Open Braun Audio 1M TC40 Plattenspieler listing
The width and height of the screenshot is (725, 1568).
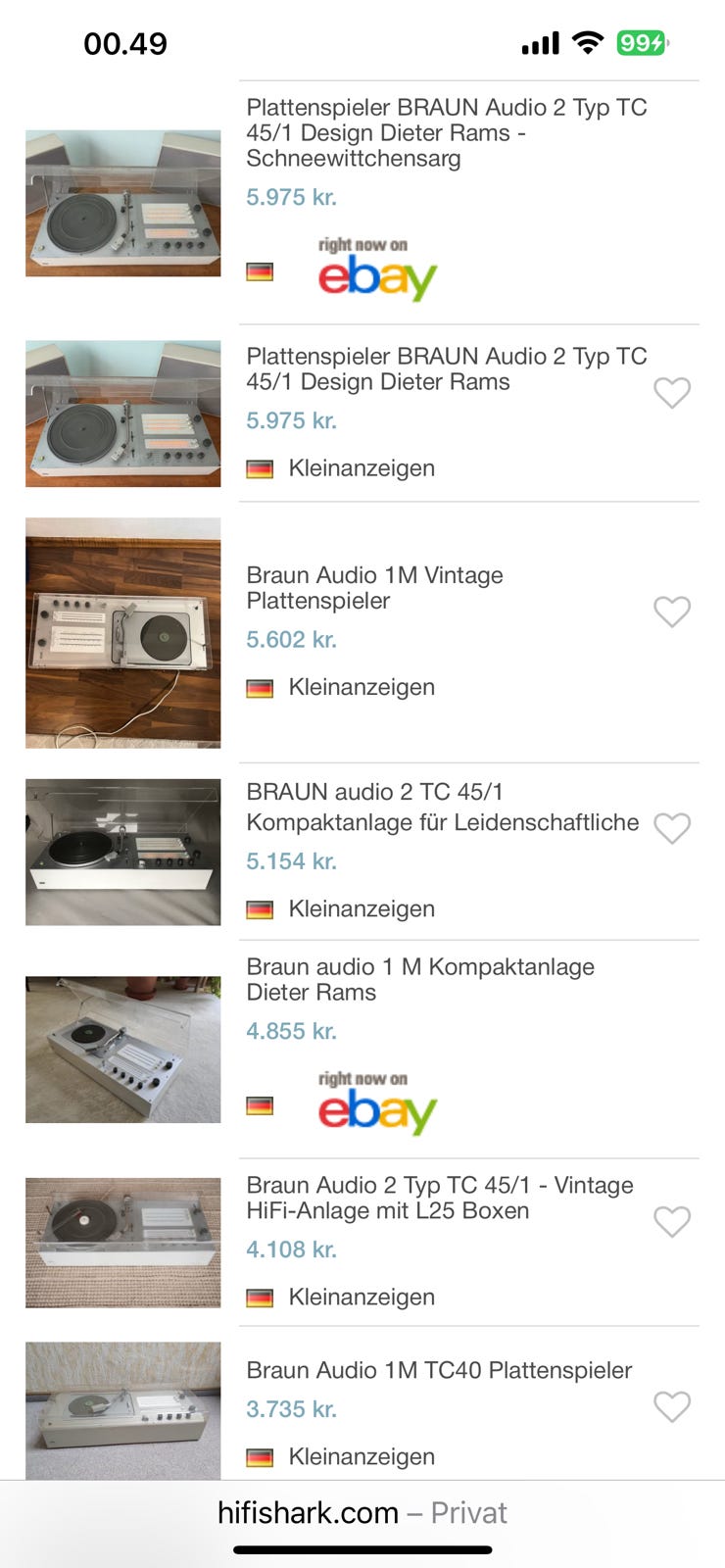(x=439, y=1370)
